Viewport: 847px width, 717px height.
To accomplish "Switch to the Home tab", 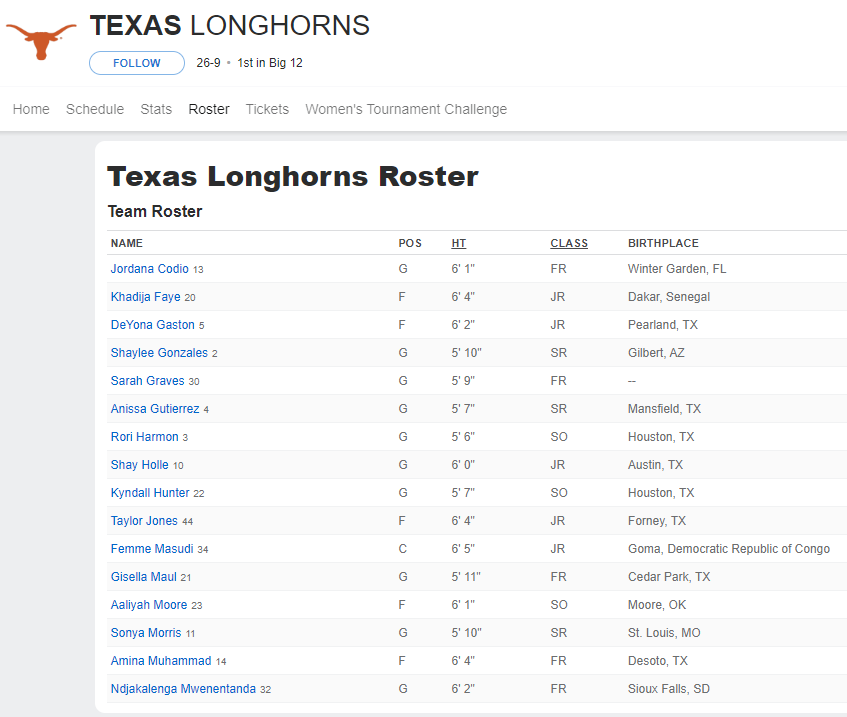I will pyautogui.click(x=31, y=109).
